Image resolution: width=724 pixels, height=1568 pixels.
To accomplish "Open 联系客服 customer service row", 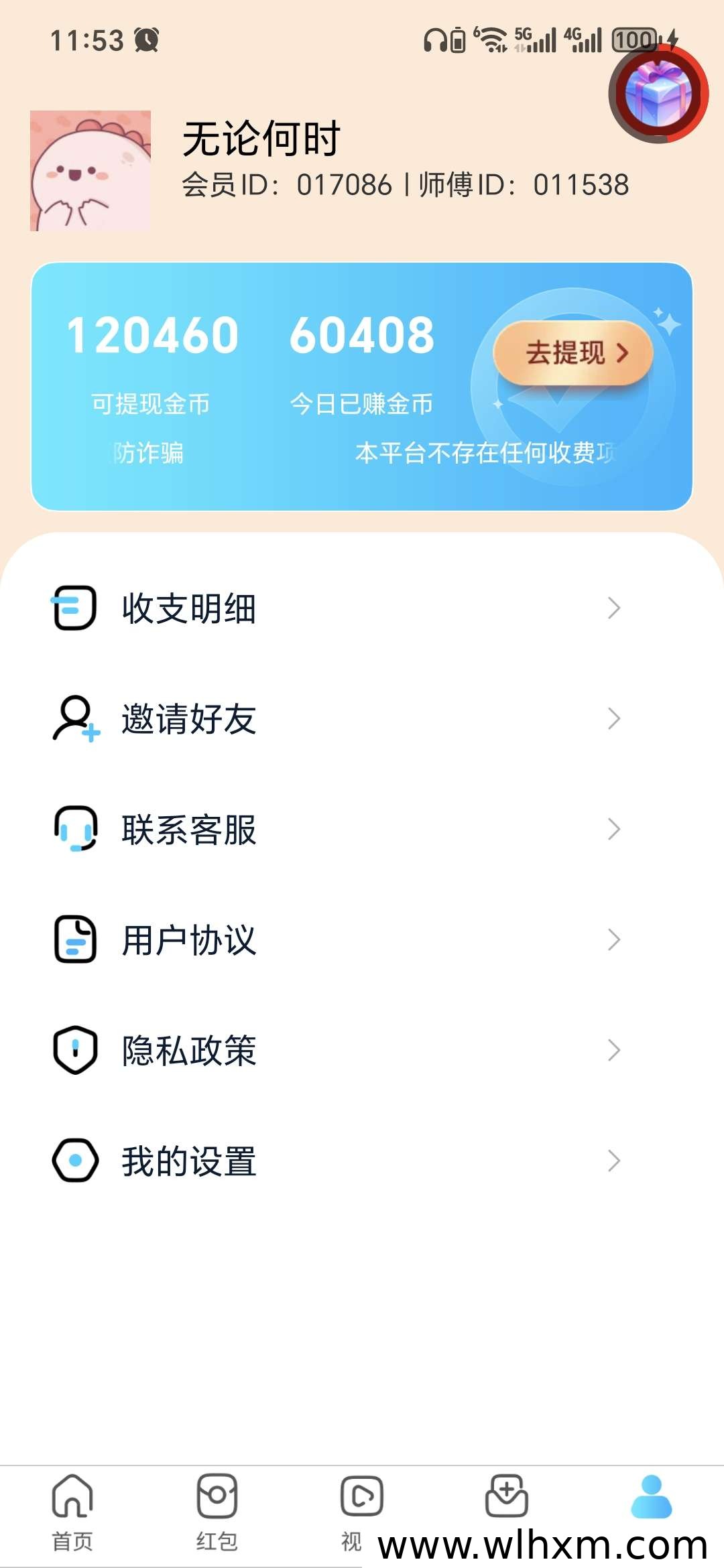I will (362, 829).
